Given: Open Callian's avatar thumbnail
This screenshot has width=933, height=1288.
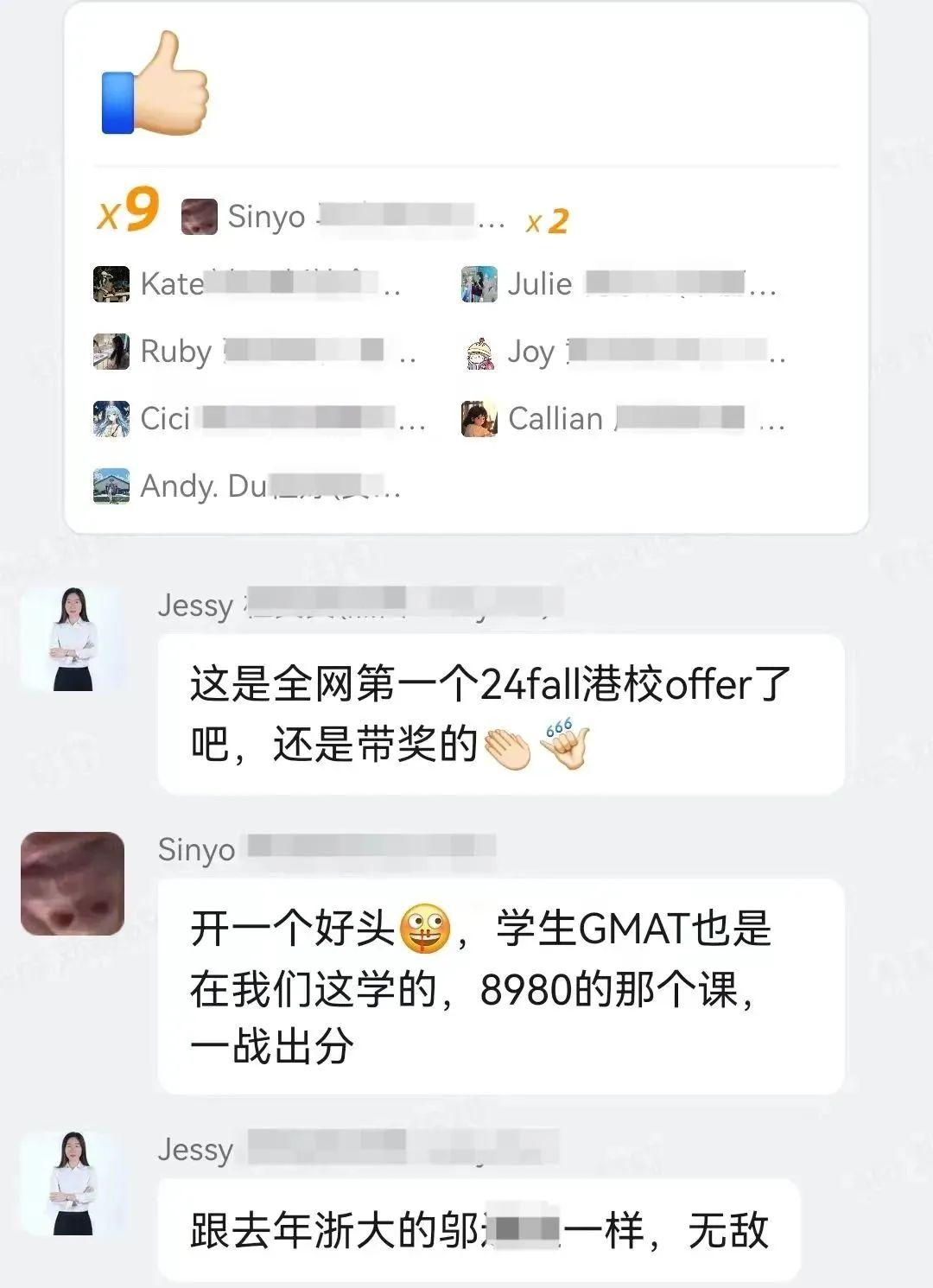Looking at the screenshot, I should click(481, 418).
